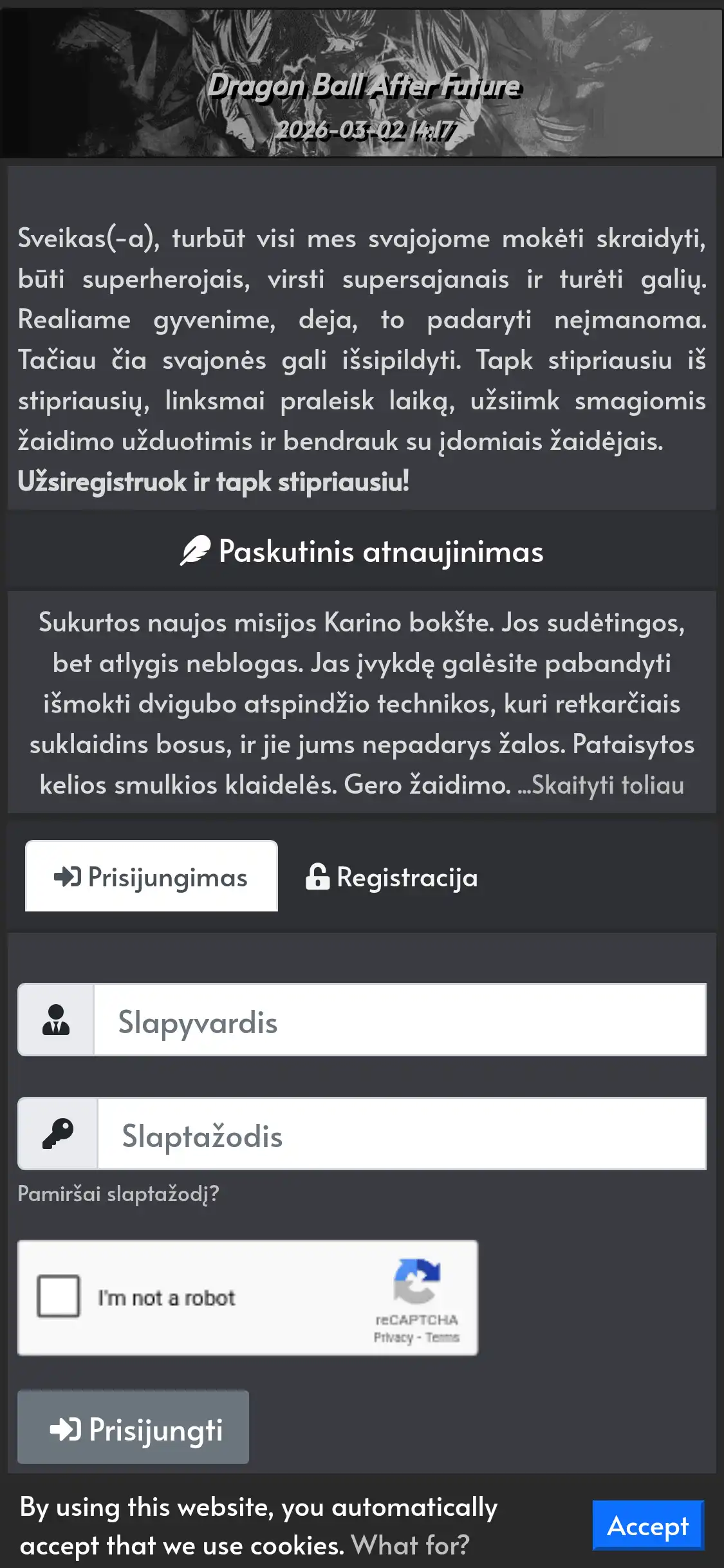The height and width of the screenshot is (1568, 724).
Task: Open reCAPTCHA Privacy link
Action: (x=393, y=1338)
